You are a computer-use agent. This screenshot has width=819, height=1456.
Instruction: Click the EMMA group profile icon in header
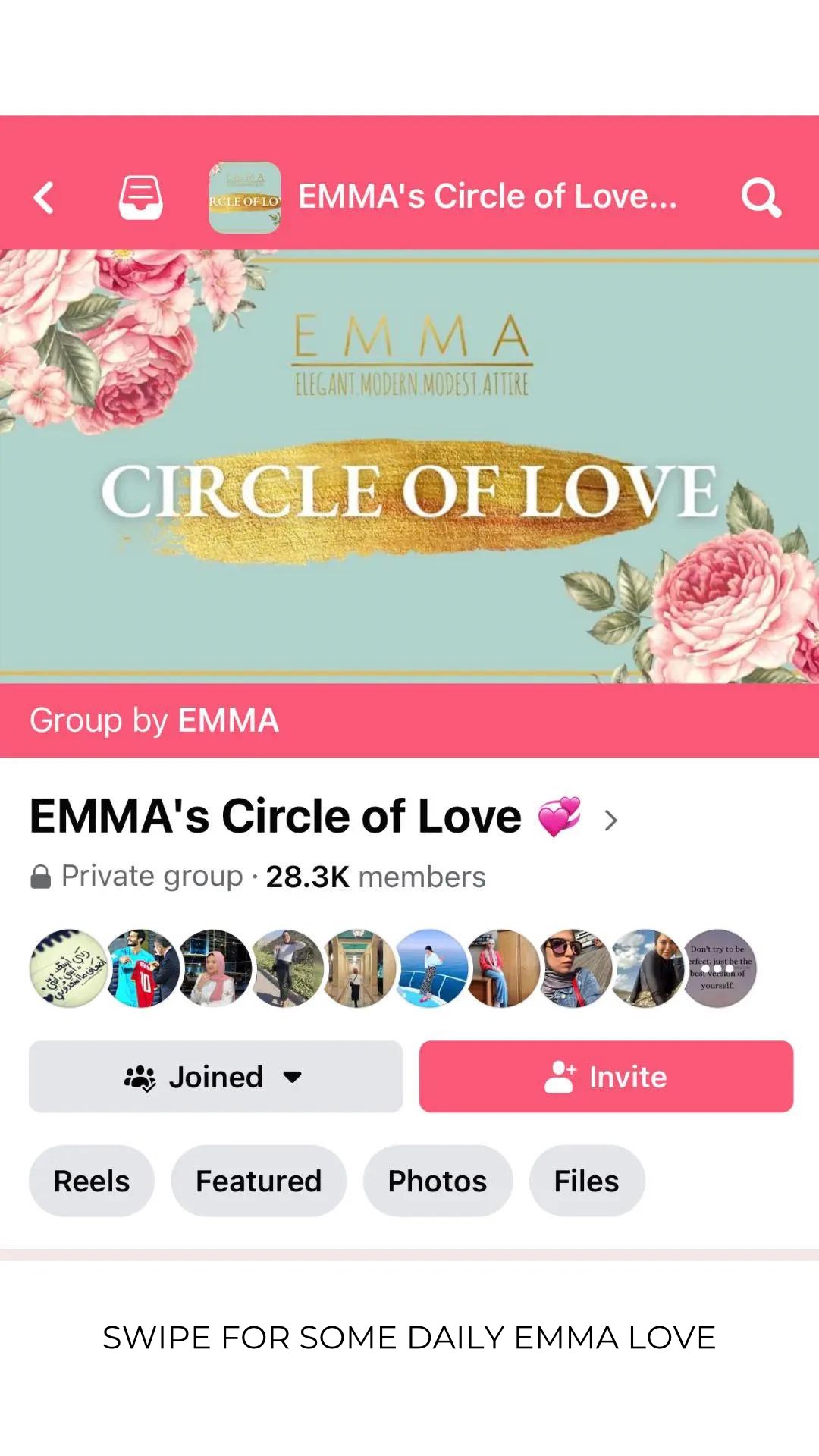click(x=243, y=196)
